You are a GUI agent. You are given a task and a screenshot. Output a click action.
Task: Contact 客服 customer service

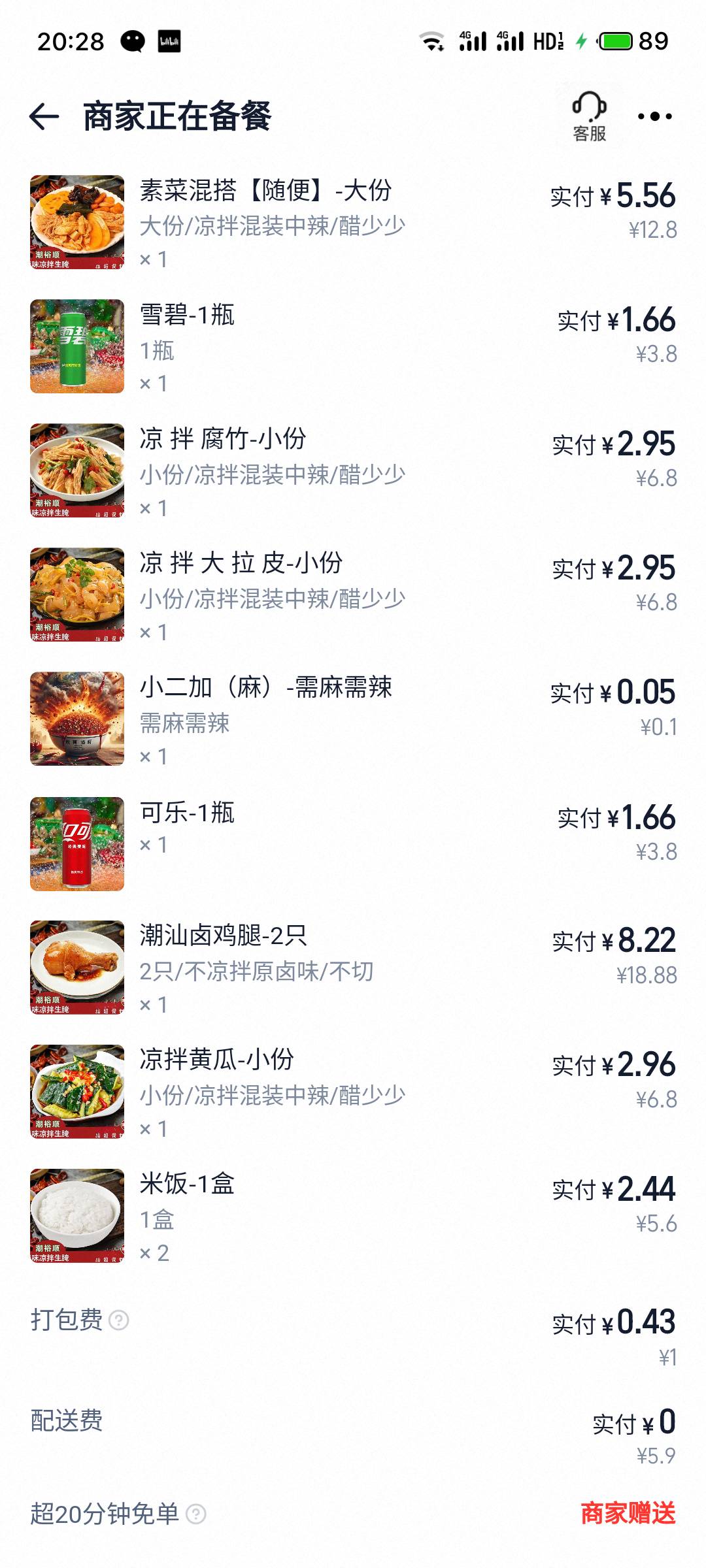(x=589, y=117)
